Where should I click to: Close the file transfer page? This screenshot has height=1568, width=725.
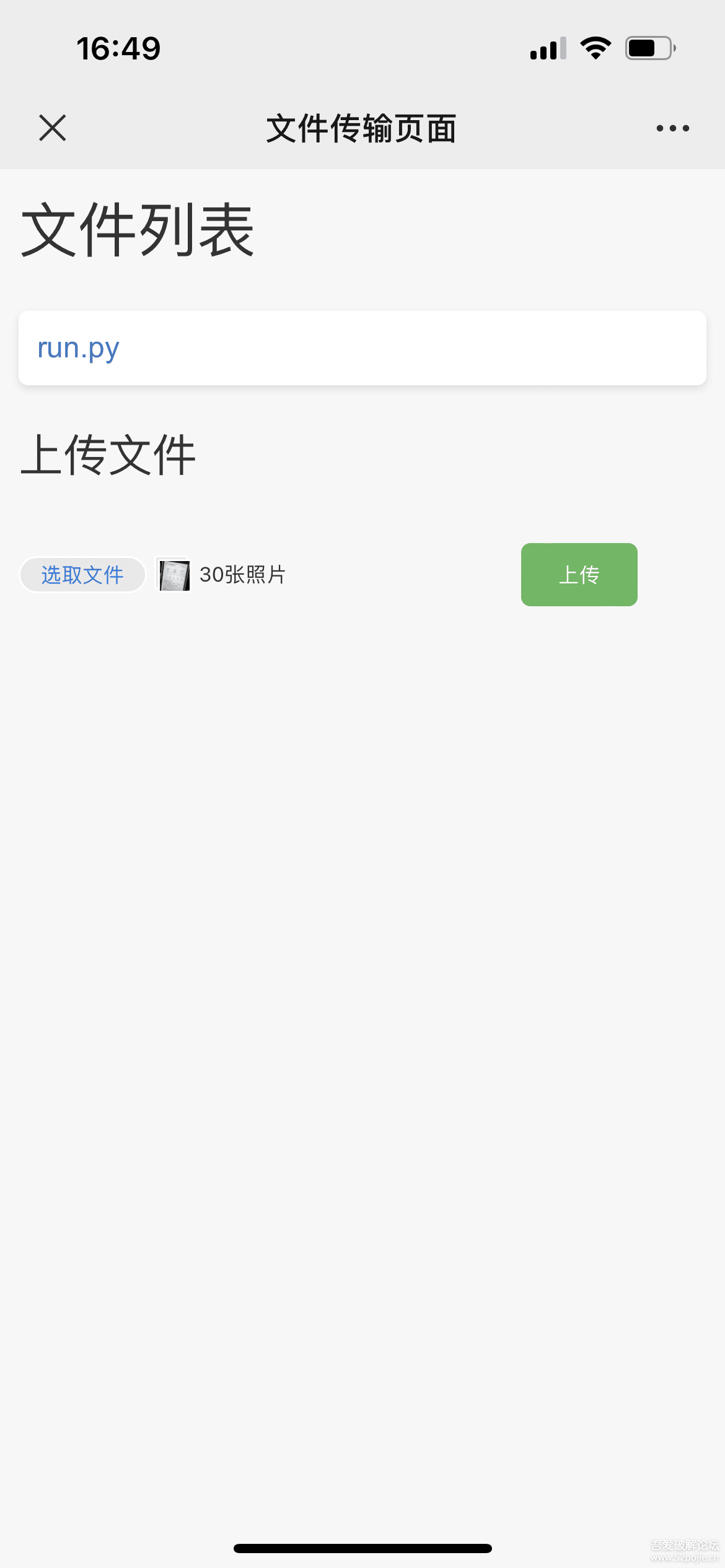[x=53, y=128]
